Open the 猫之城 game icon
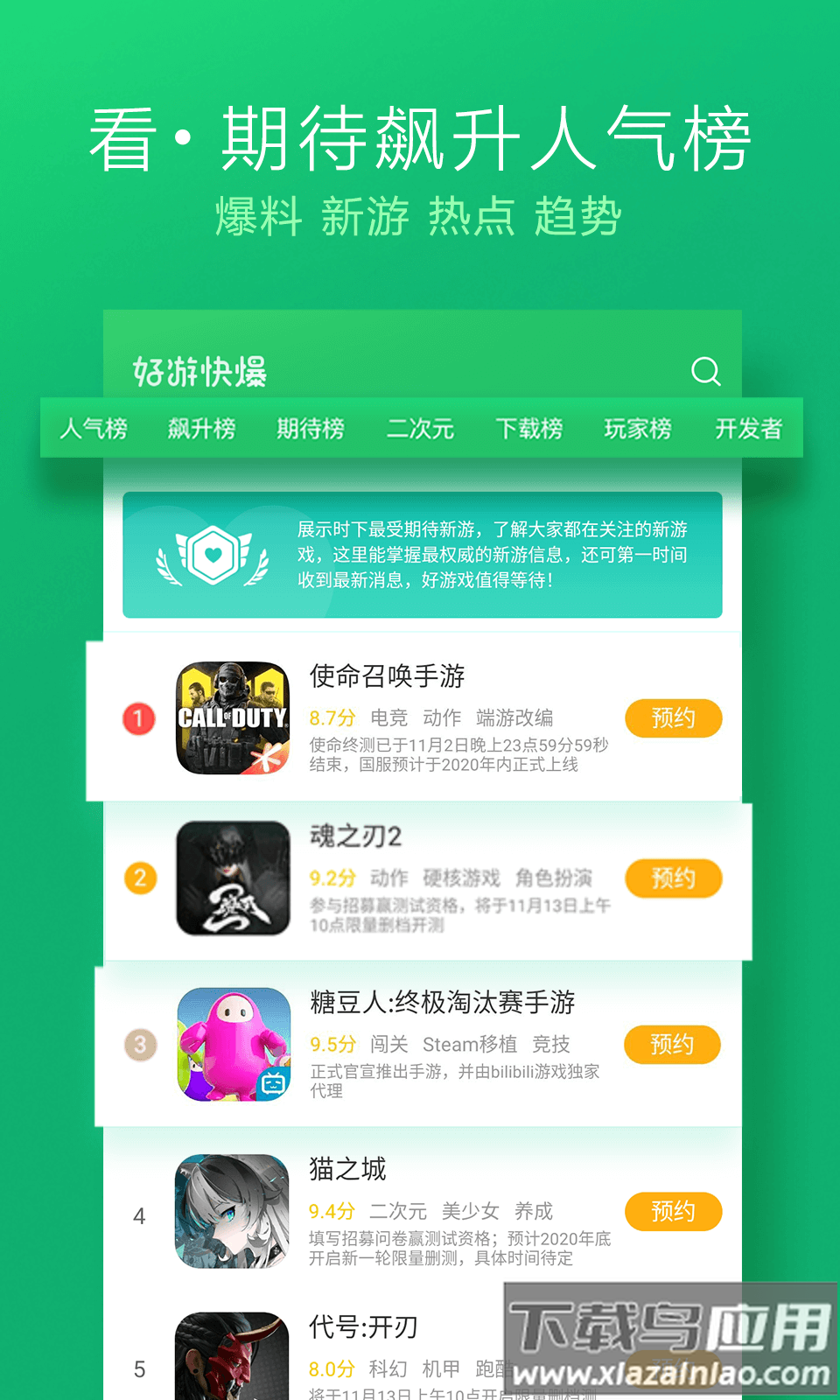Screen dimensions: 840x1400 [x=232, y=1212]
